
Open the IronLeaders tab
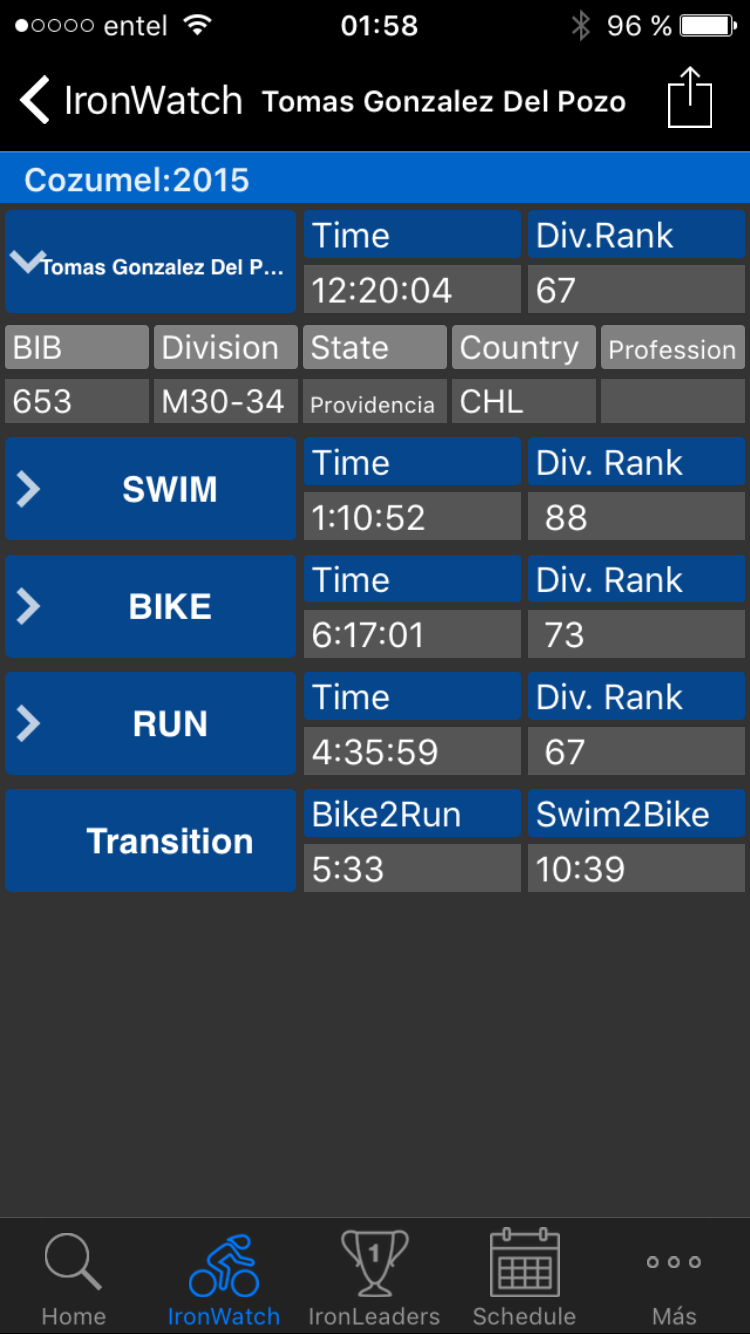(374, 1277)
